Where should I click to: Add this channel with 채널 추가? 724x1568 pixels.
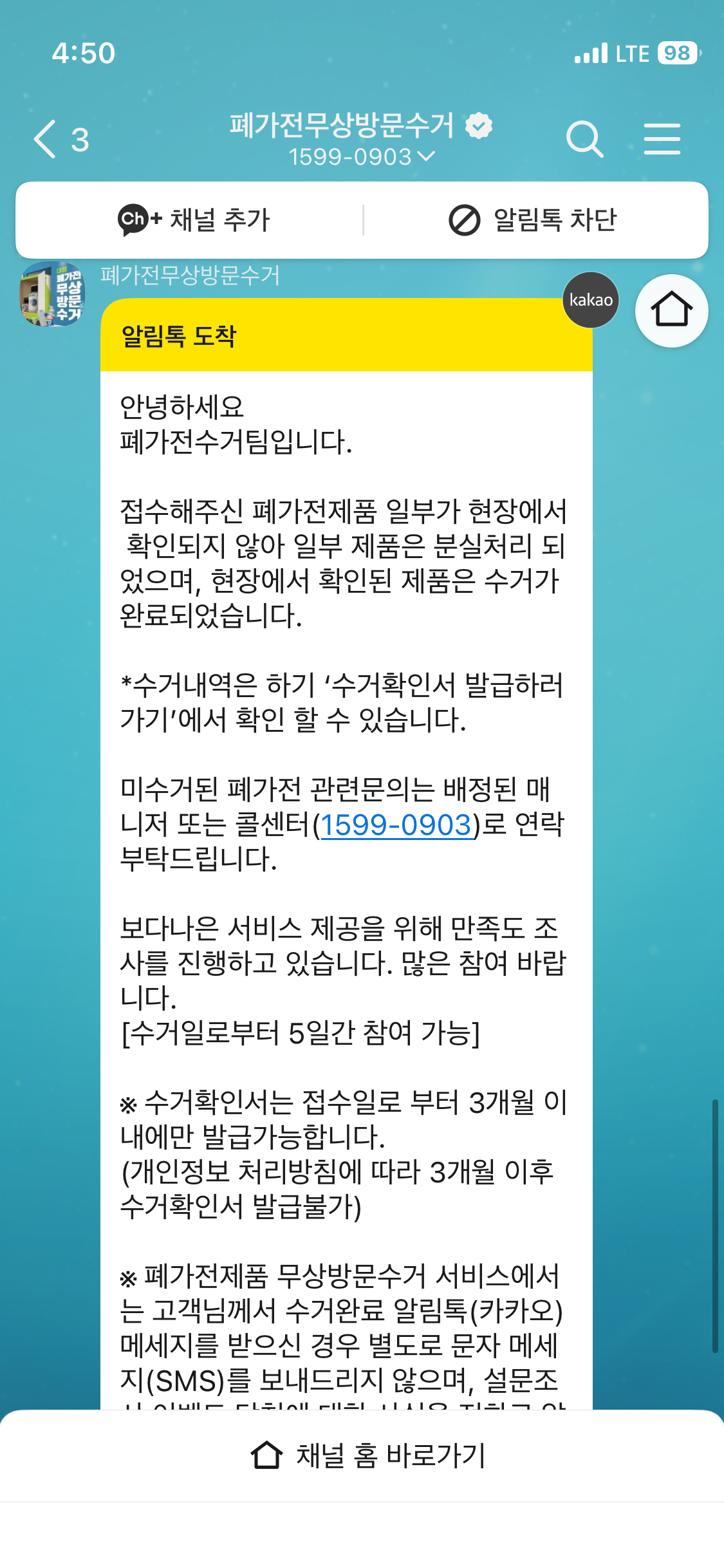click(x=194, y=220)
